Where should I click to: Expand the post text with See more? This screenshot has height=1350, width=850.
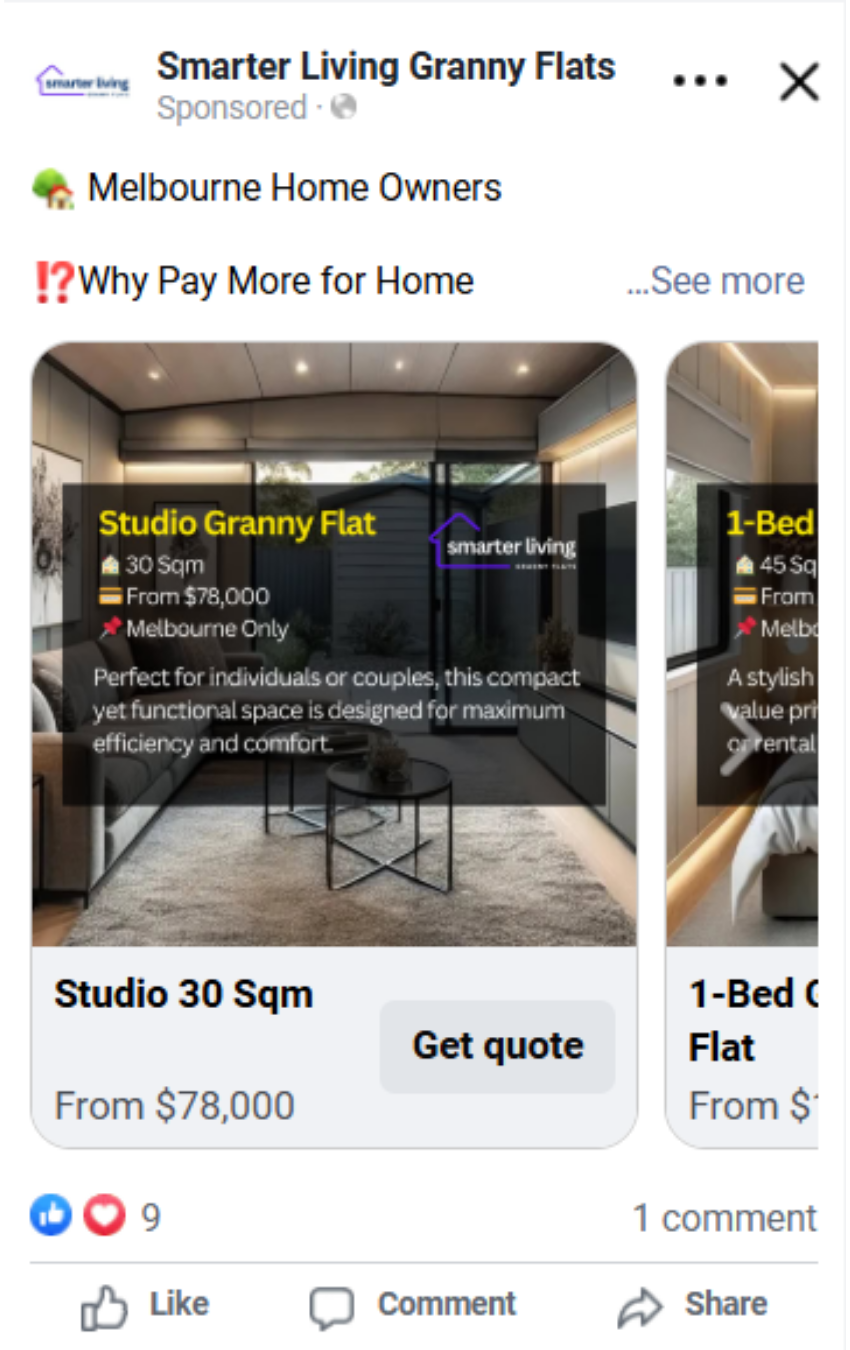point(716,281)
